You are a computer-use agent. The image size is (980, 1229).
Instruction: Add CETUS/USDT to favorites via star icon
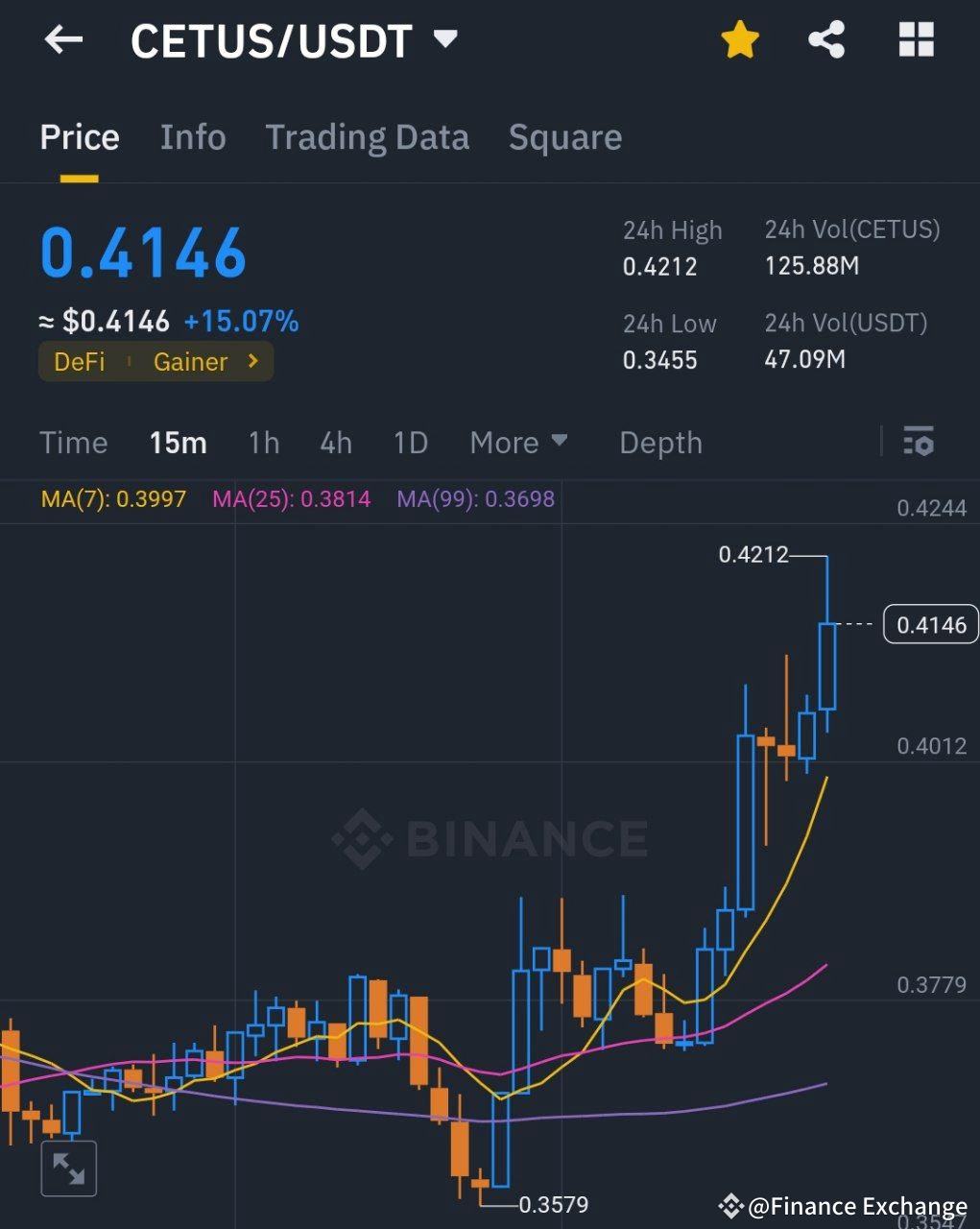(x=739, y=39)
